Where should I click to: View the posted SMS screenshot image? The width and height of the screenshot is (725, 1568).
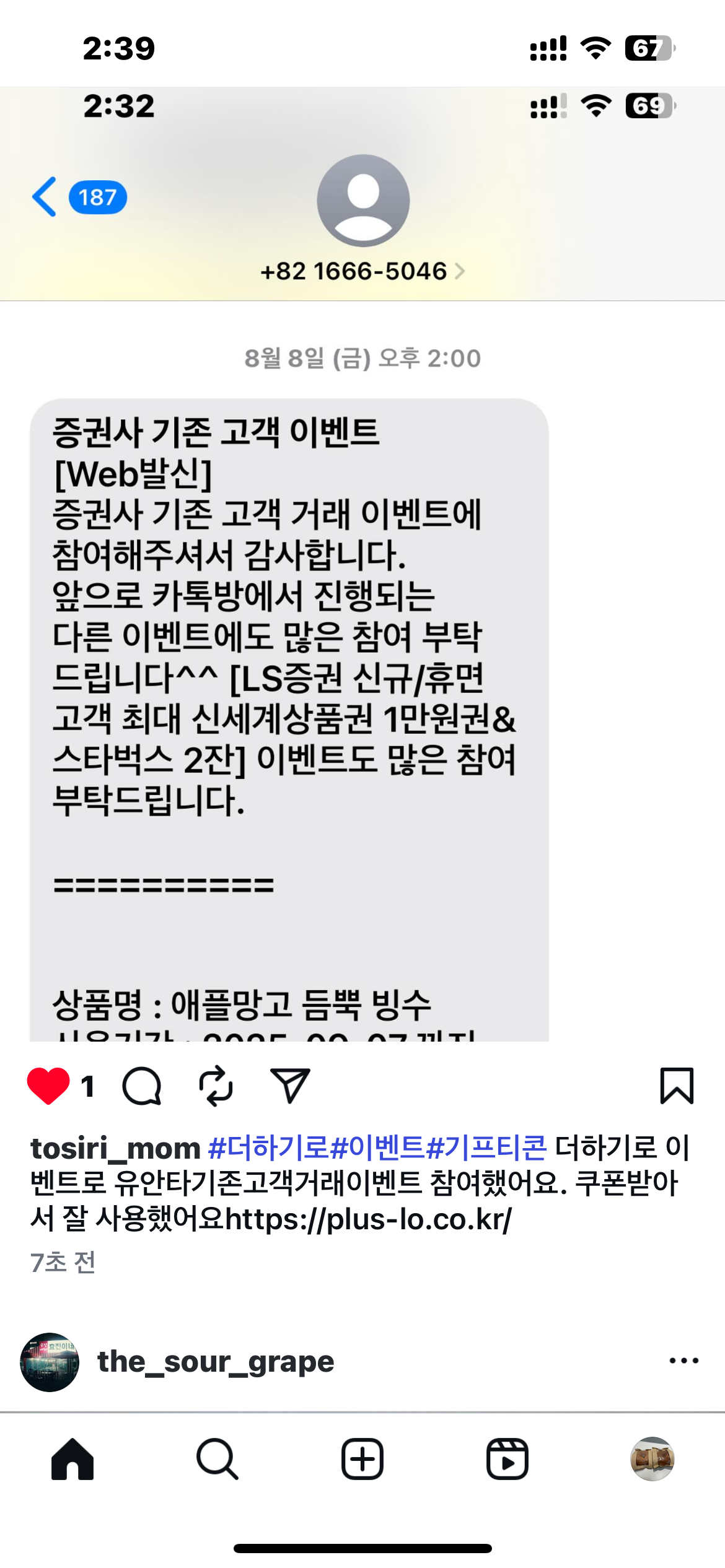tap(362, 619)
